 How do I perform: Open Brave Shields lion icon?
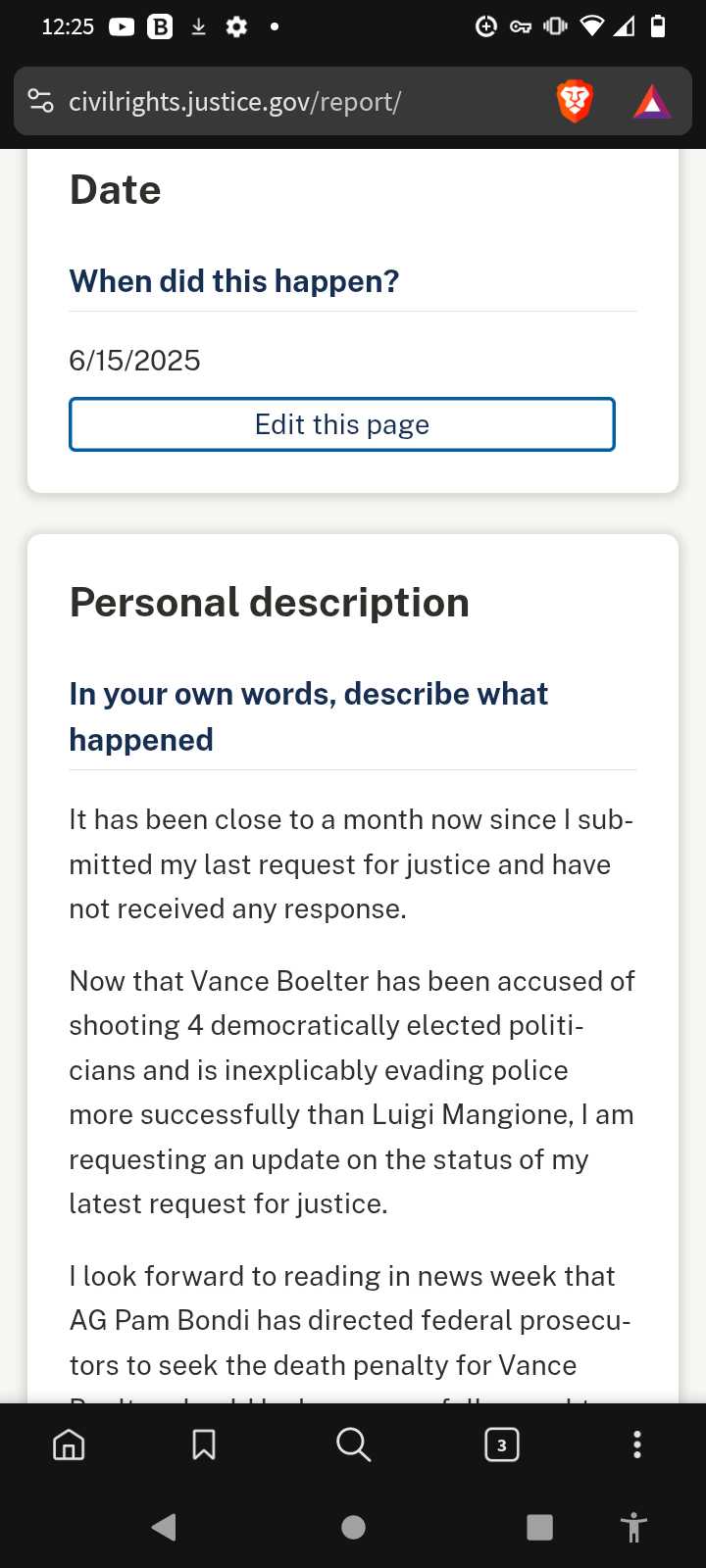coord(576,101)
